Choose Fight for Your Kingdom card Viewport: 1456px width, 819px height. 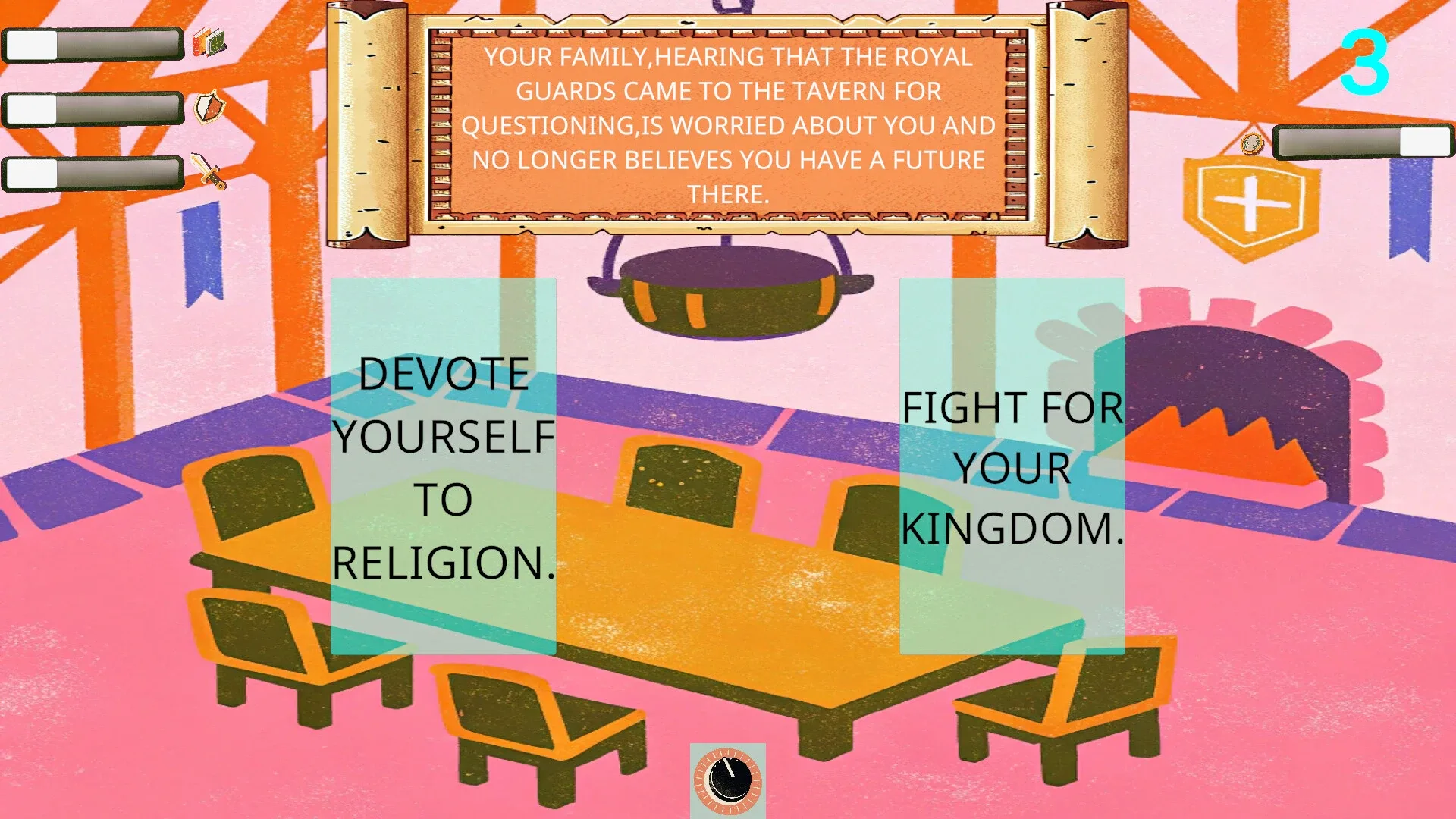(x=1012, y=466)
